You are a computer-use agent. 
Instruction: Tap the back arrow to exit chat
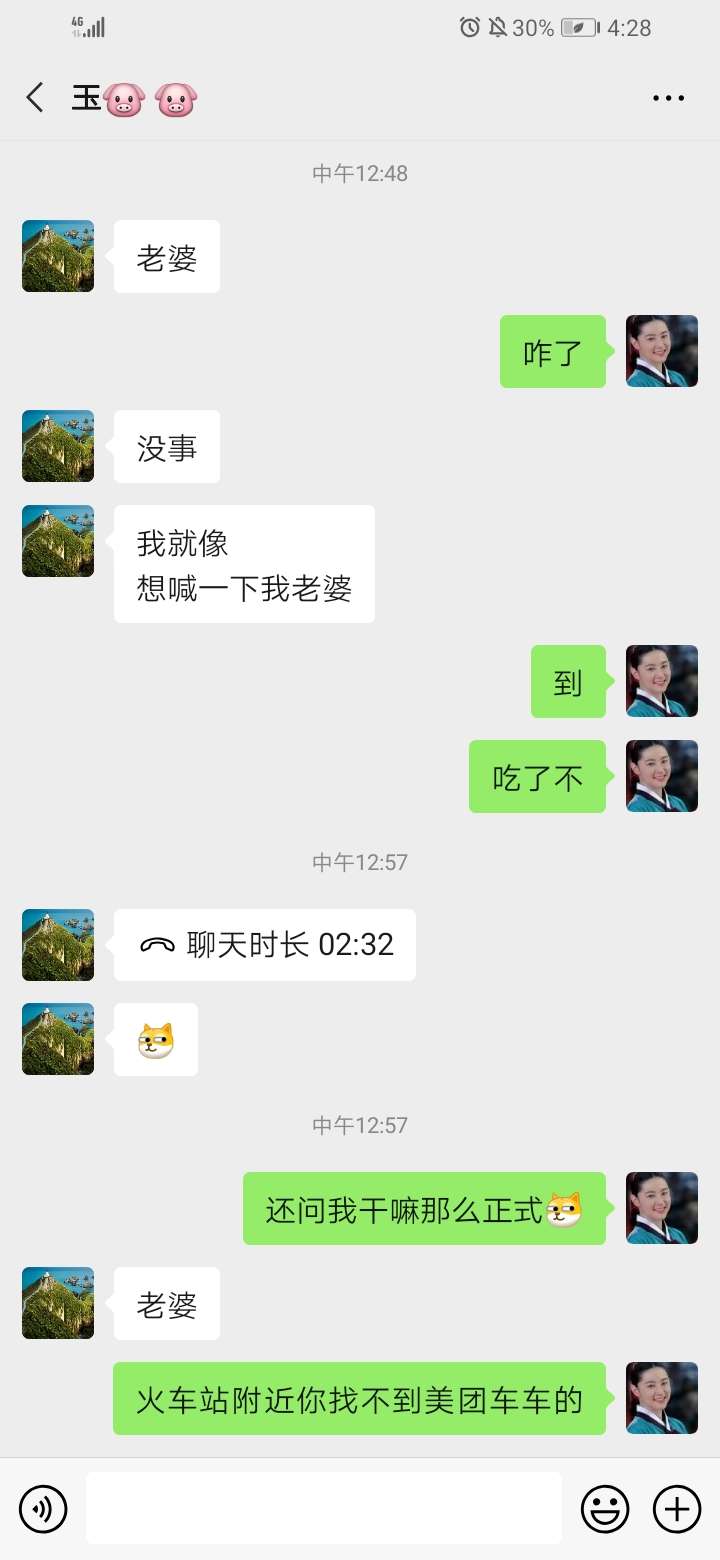point(35,97)
